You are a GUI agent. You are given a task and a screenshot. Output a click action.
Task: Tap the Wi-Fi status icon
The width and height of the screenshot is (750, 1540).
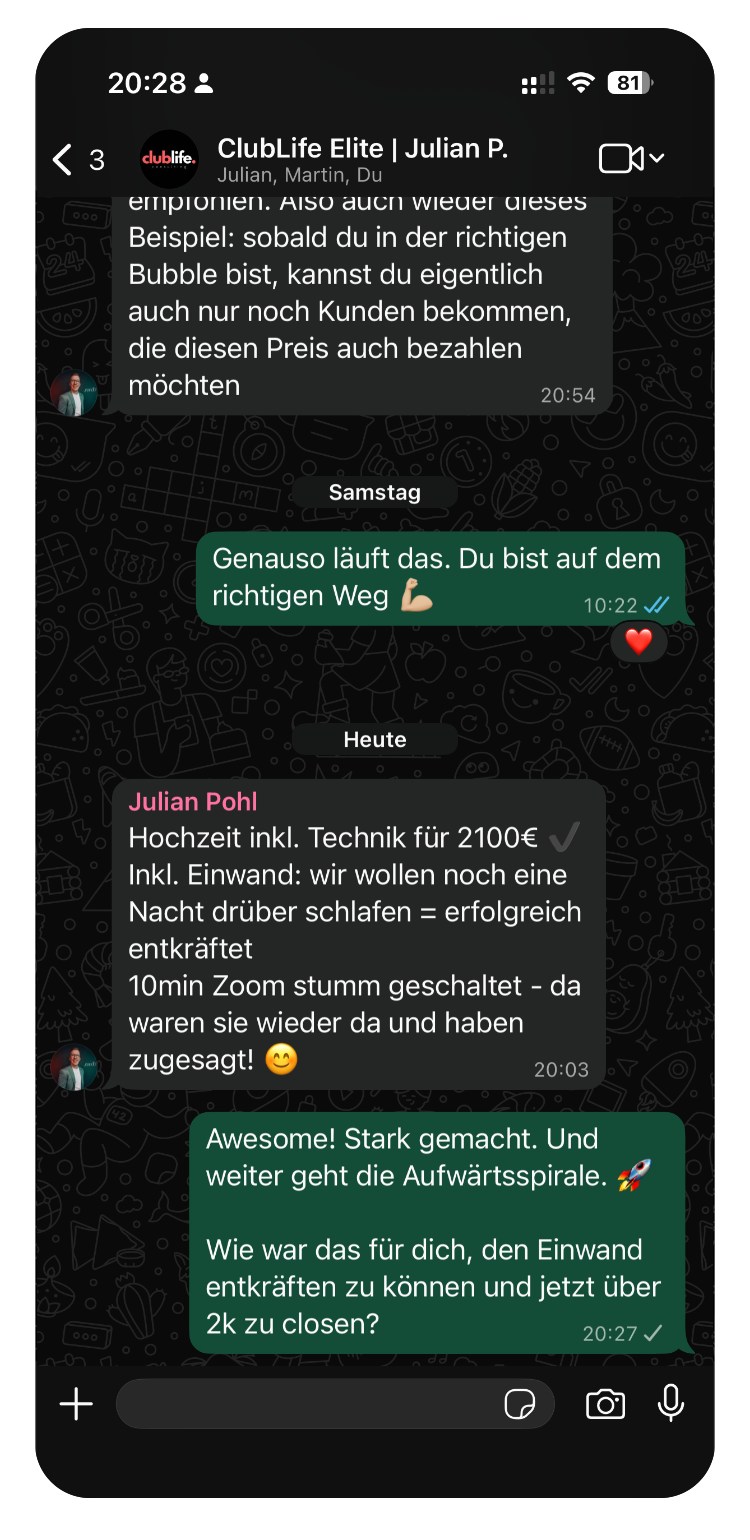[581, 85]
